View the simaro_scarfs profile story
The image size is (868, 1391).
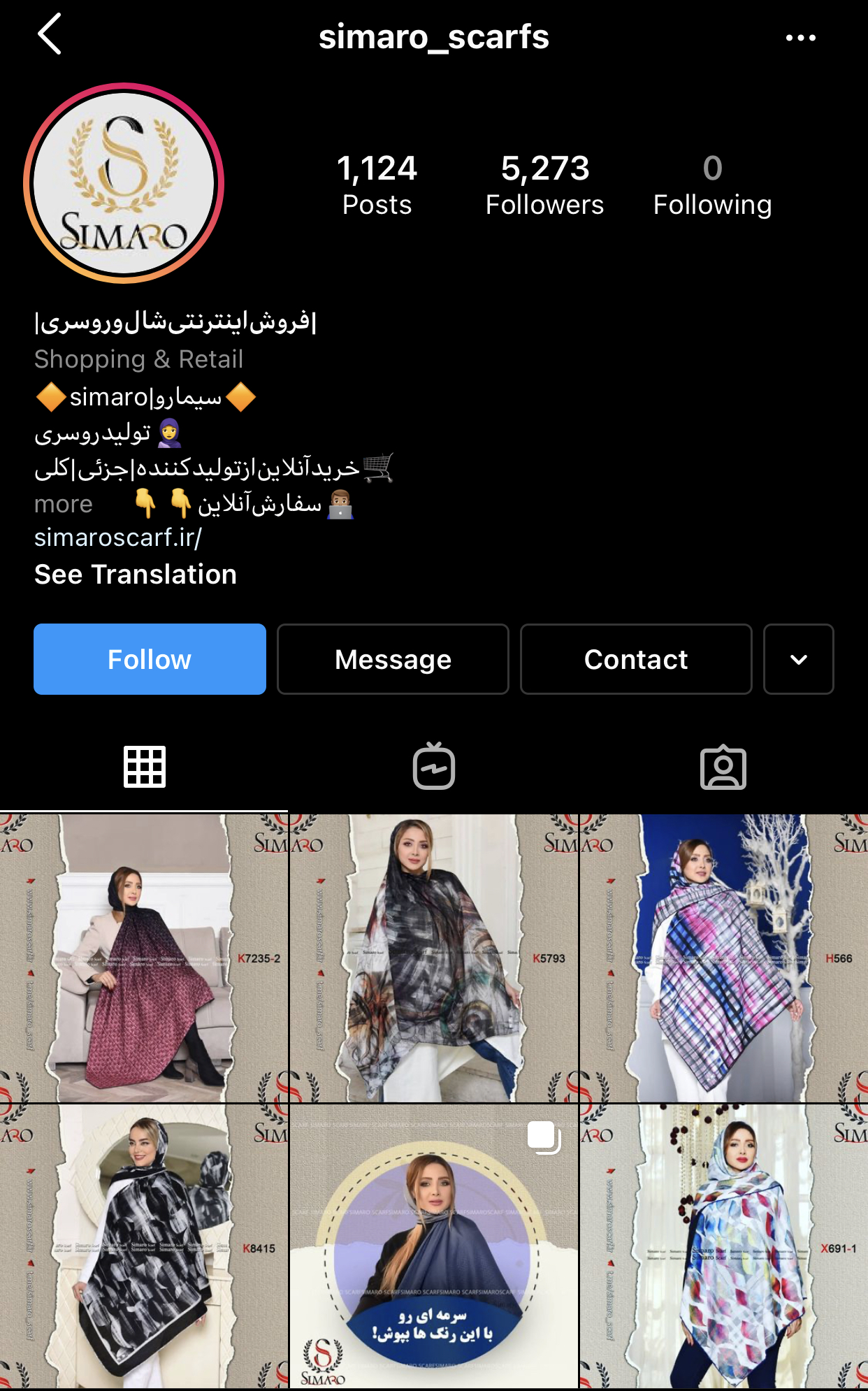pos(124,184)
